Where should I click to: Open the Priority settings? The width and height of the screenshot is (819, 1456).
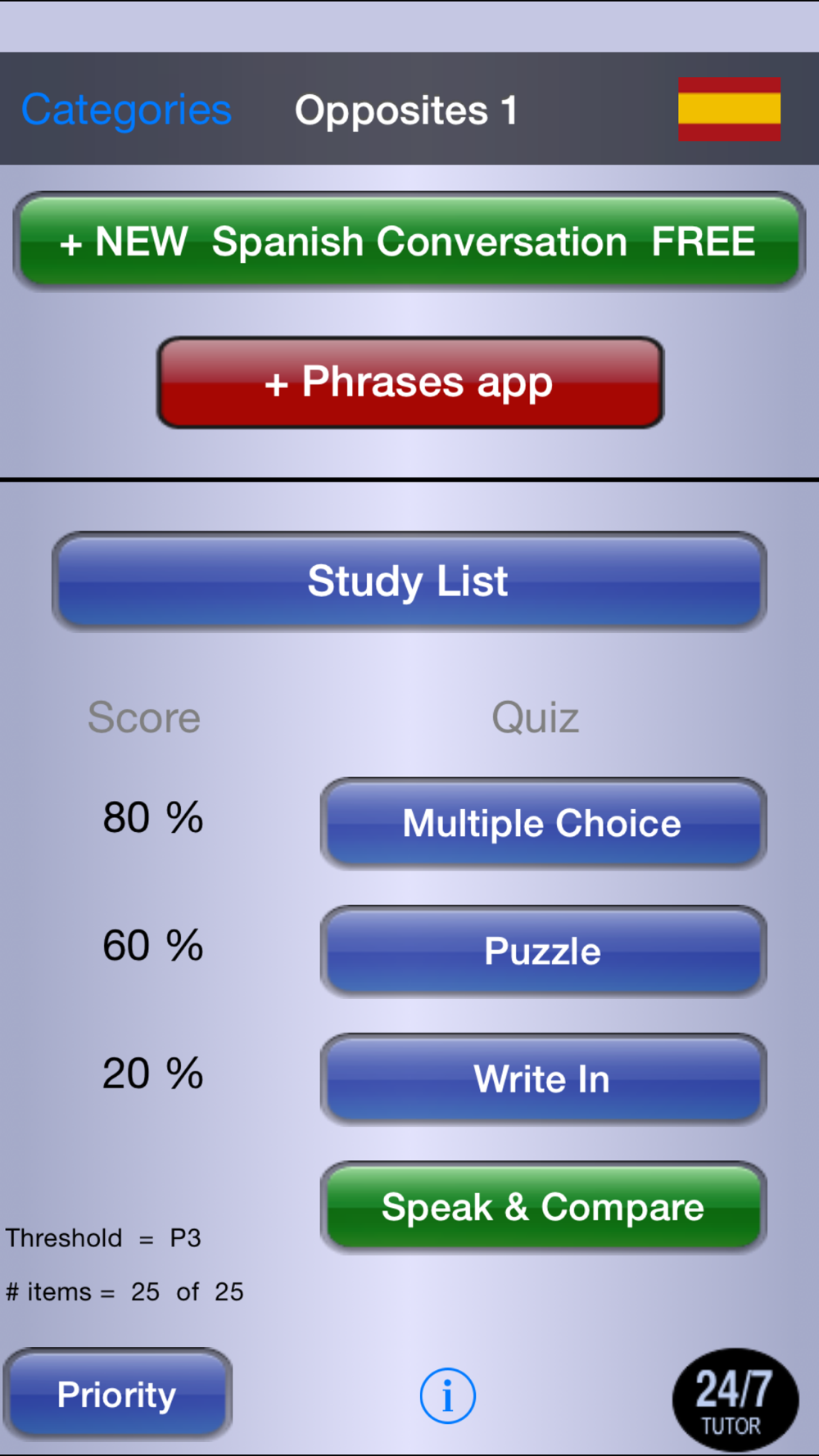pyautogui.click(x=117, y=1394)
